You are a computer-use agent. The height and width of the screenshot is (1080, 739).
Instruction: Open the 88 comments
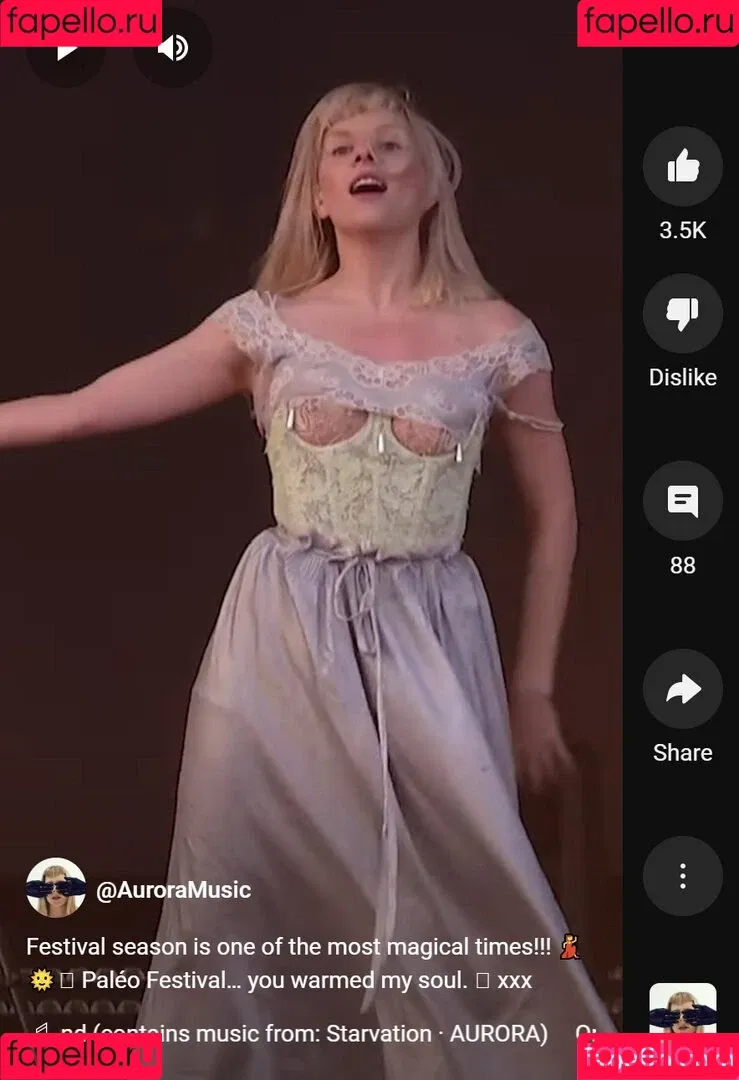[x=682, y=501]
